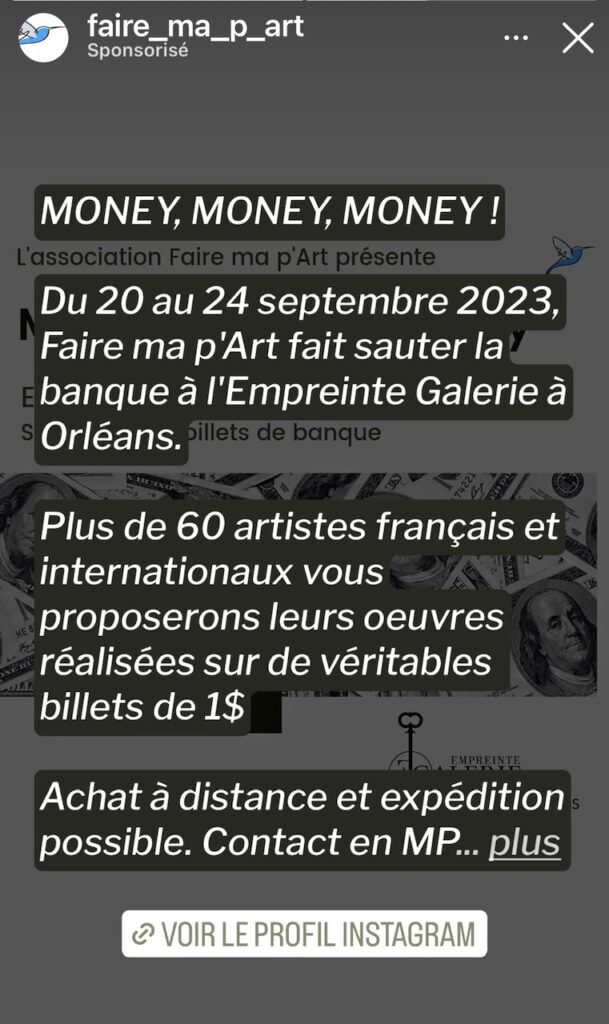Expand caption with the 'plus' link

[523, 843]
